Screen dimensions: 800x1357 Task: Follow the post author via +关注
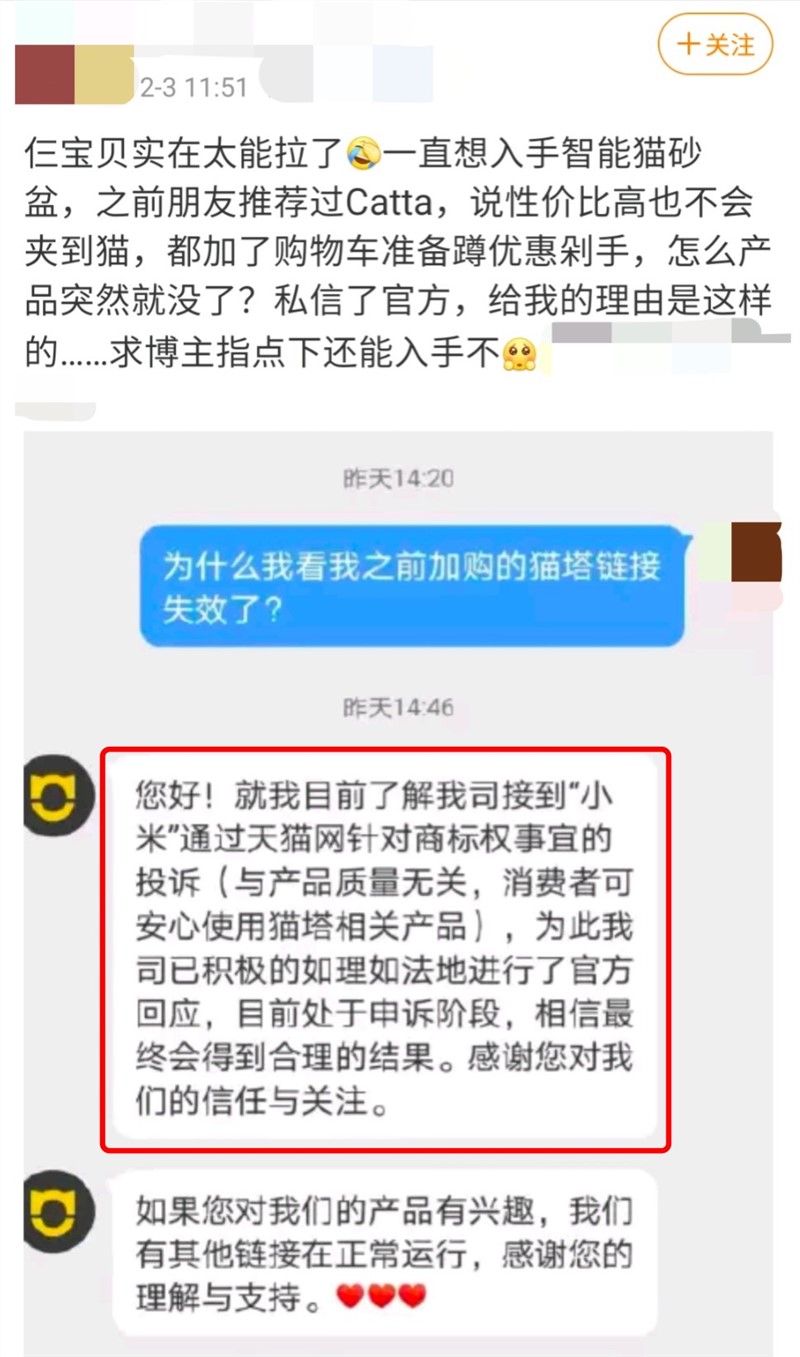[x=715, y=46]
